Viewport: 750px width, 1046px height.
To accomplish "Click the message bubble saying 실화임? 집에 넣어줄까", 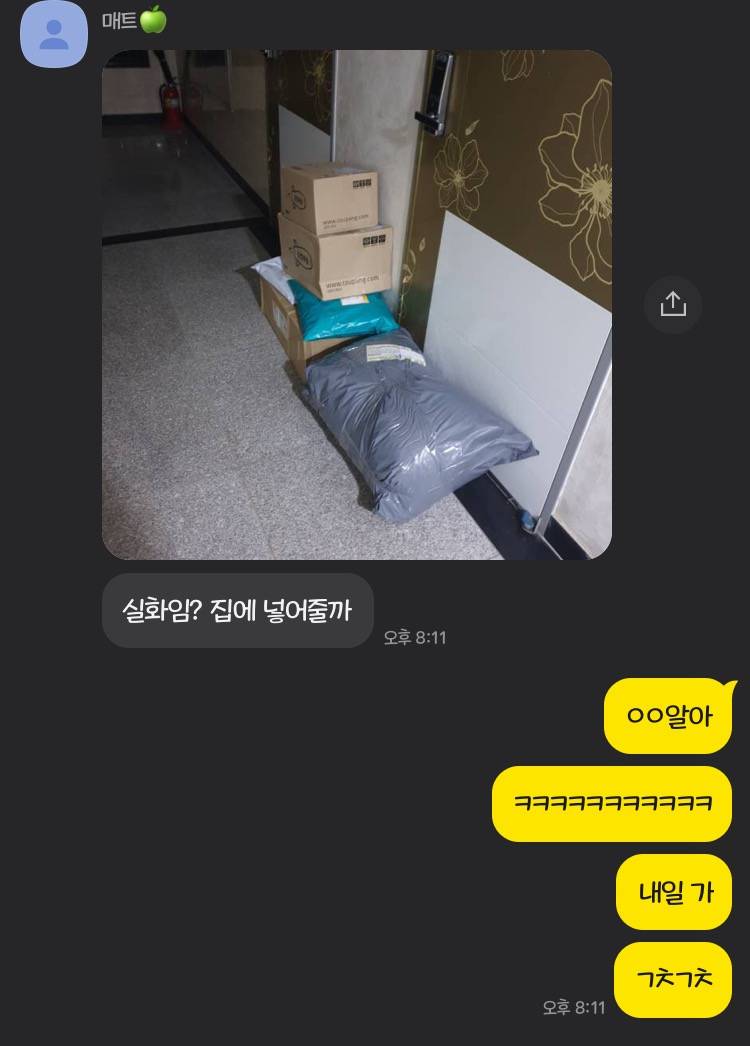I will (237, 609).
